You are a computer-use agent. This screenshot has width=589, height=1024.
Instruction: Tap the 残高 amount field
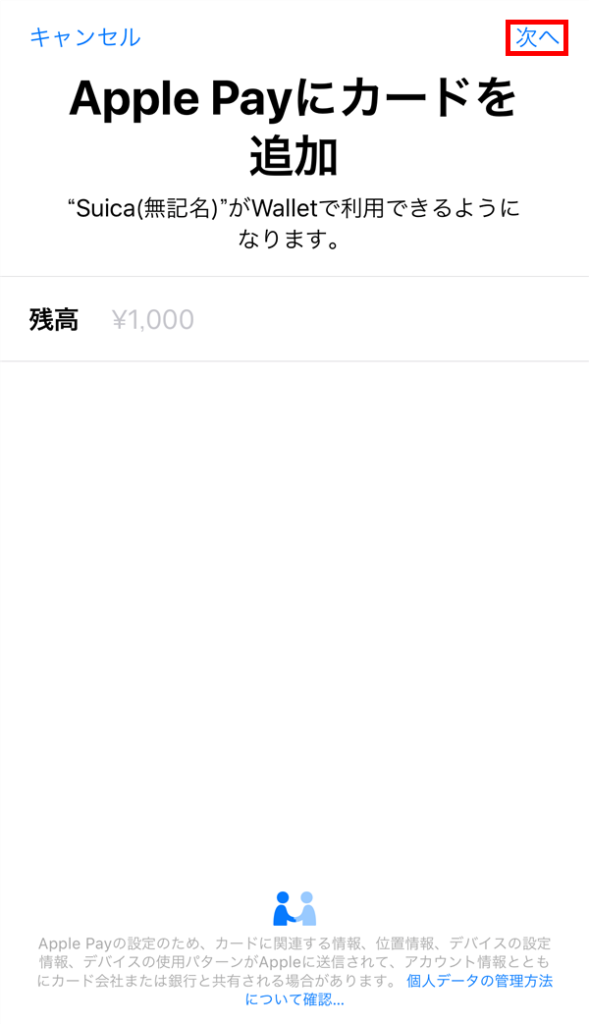(x=294, y=319)
